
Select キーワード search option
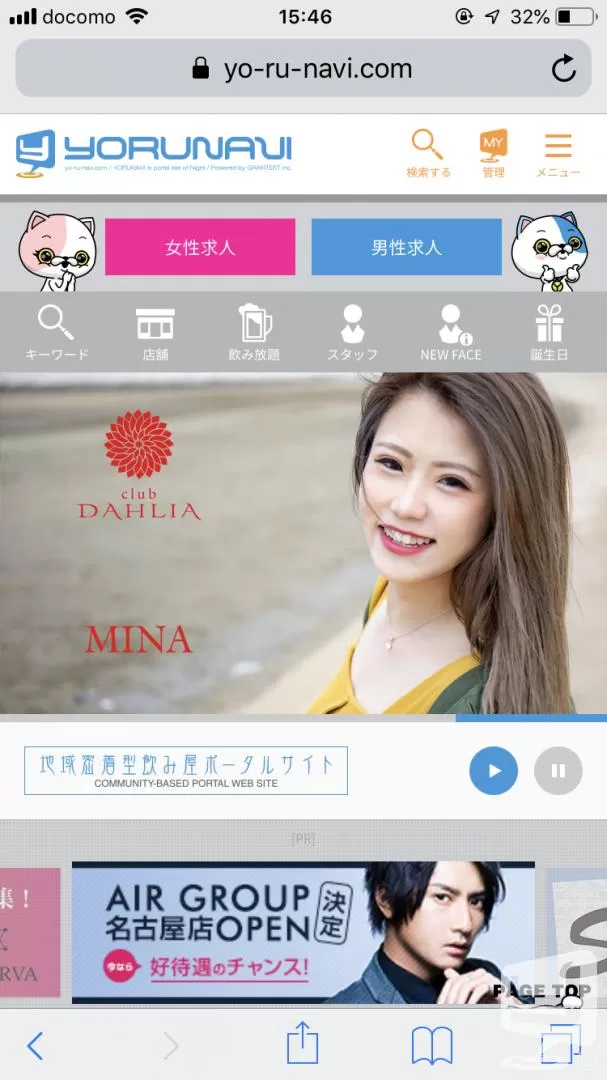coord(56,333)
